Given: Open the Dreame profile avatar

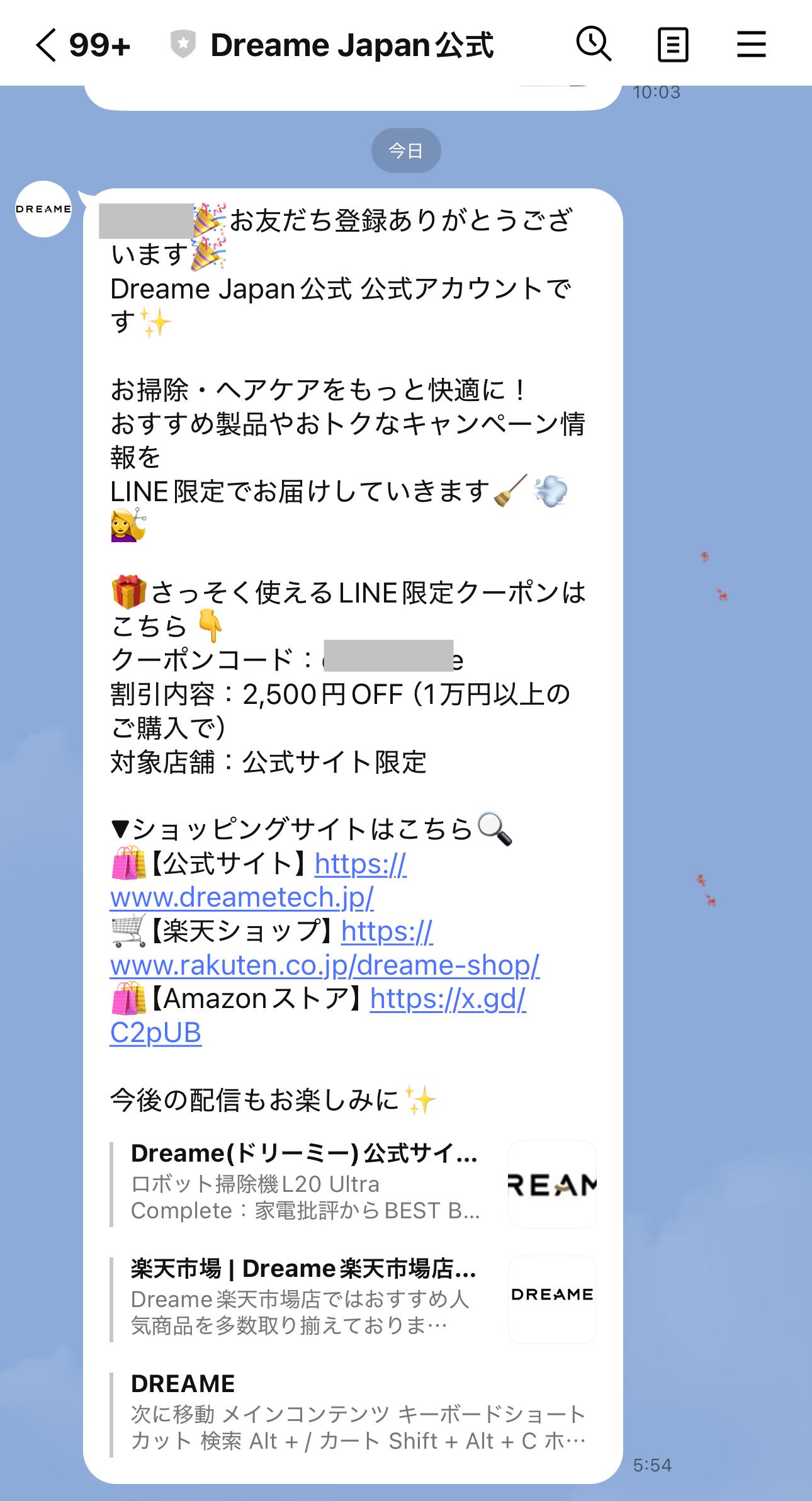Looking at the screenshot, I should click(43, 209).
